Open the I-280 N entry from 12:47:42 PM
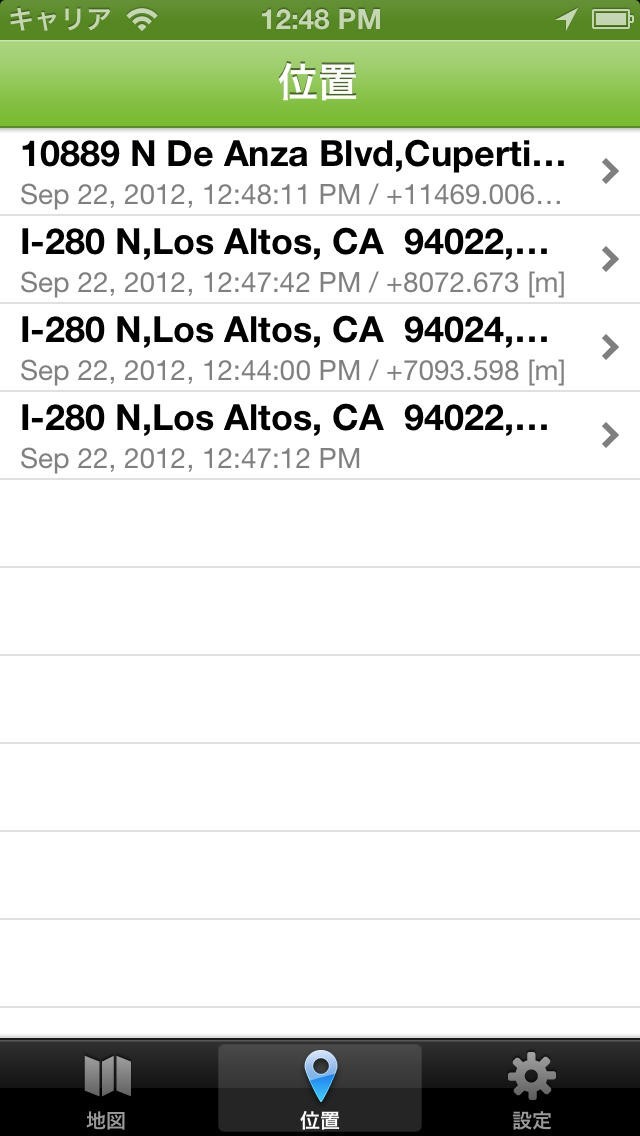This screenshot has height=1136, width=640. coord(300,259)
